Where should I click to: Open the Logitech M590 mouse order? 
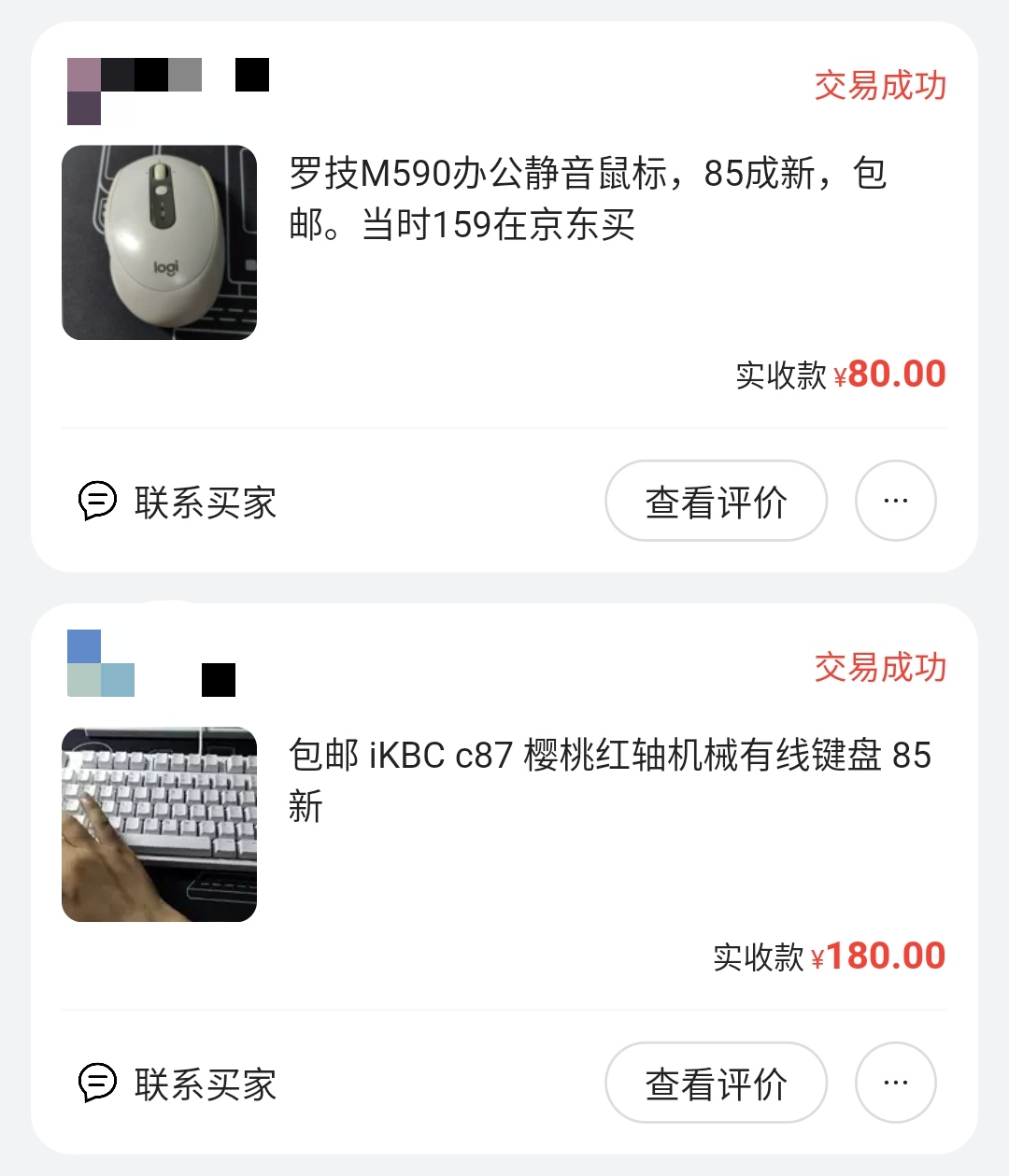click(x=589, y=199)
